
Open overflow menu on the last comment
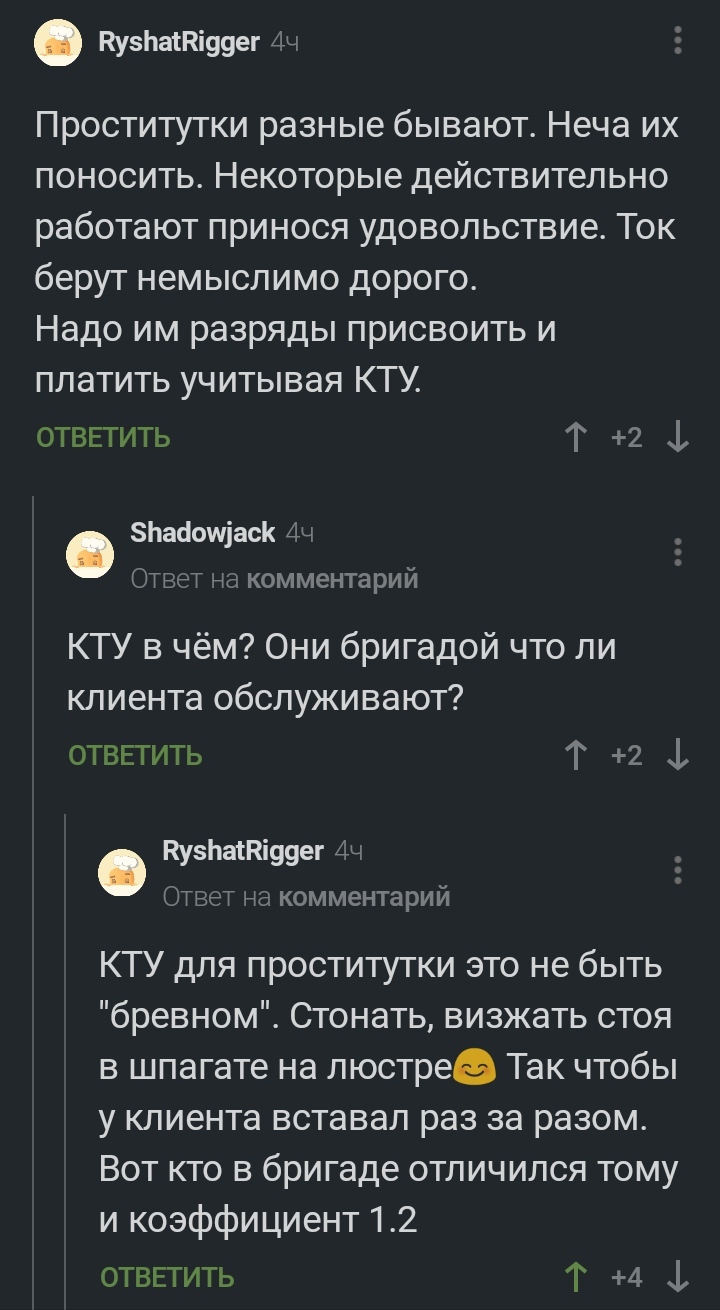pos(679,870)
